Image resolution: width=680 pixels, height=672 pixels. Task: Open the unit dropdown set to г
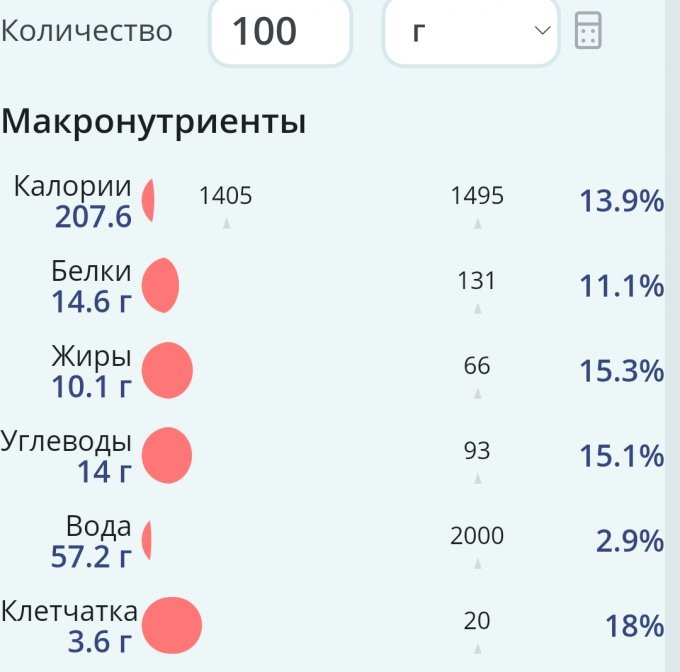pos(470,31)
